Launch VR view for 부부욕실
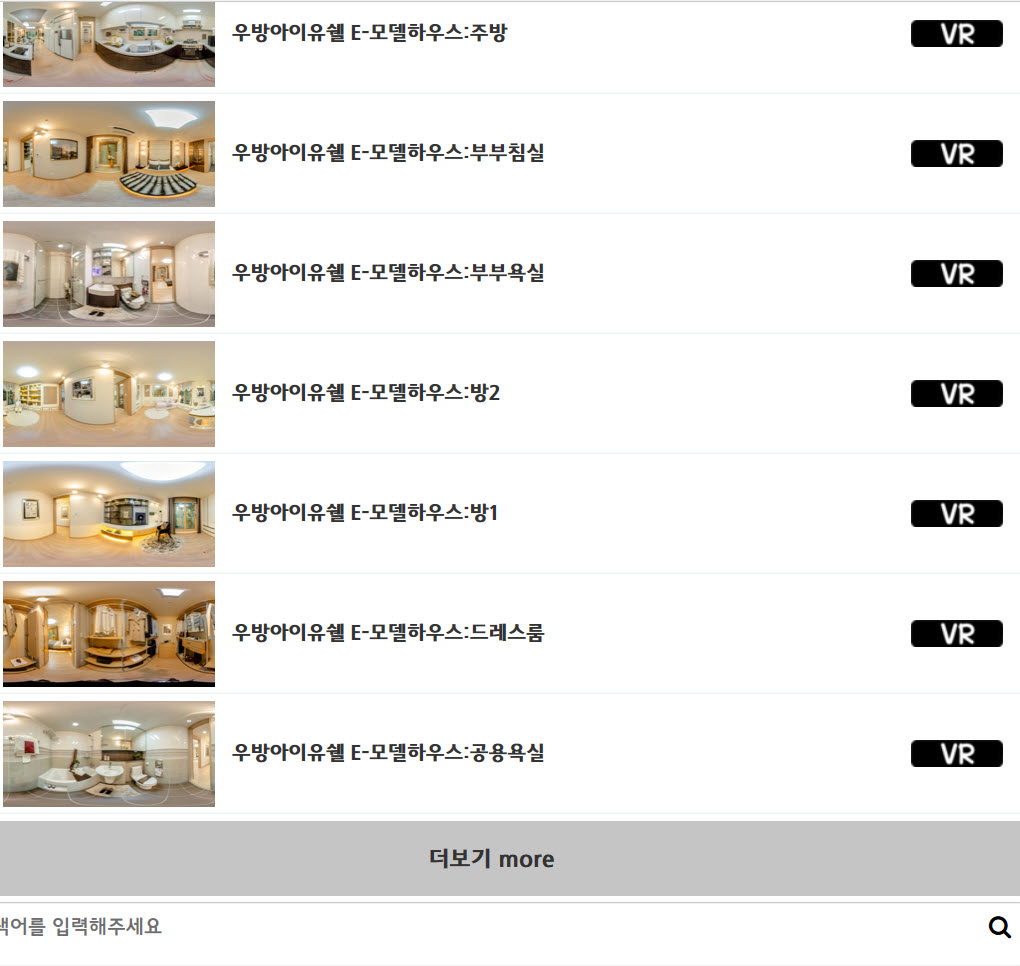 pos(956,274)
